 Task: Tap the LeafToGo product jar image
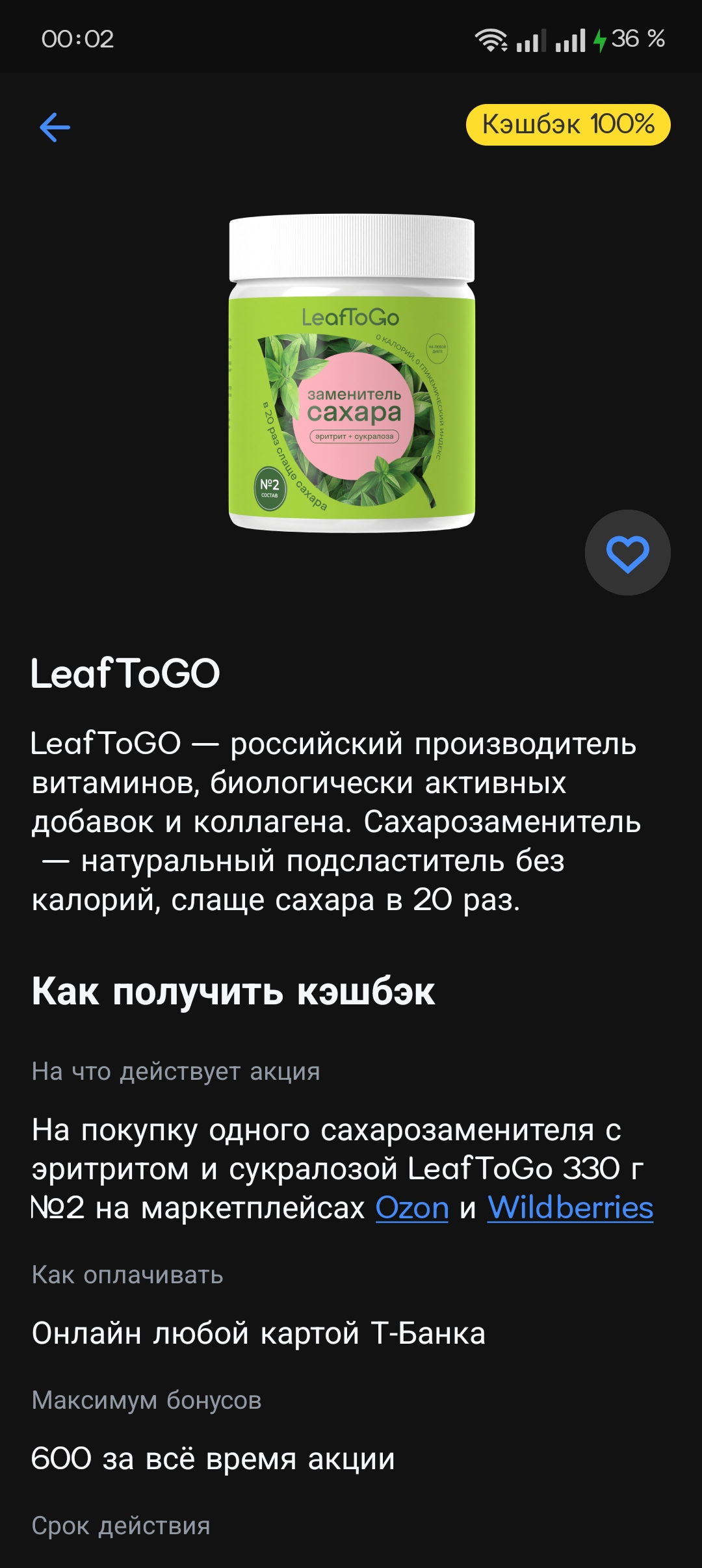(x=351, y=371)
